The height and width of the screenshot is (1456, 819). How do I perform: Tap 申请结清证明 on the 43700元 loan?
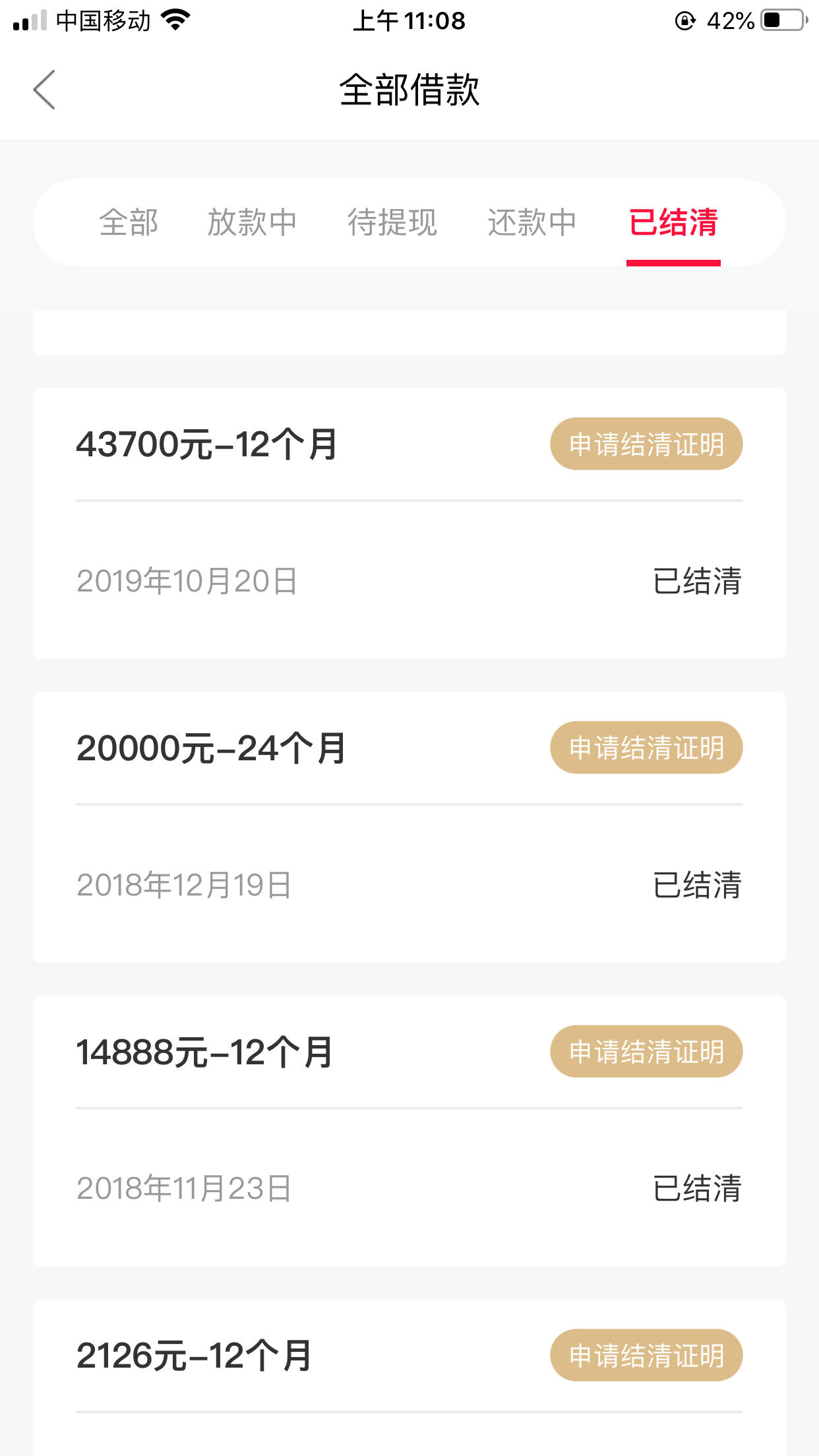(x=646, y=444)
